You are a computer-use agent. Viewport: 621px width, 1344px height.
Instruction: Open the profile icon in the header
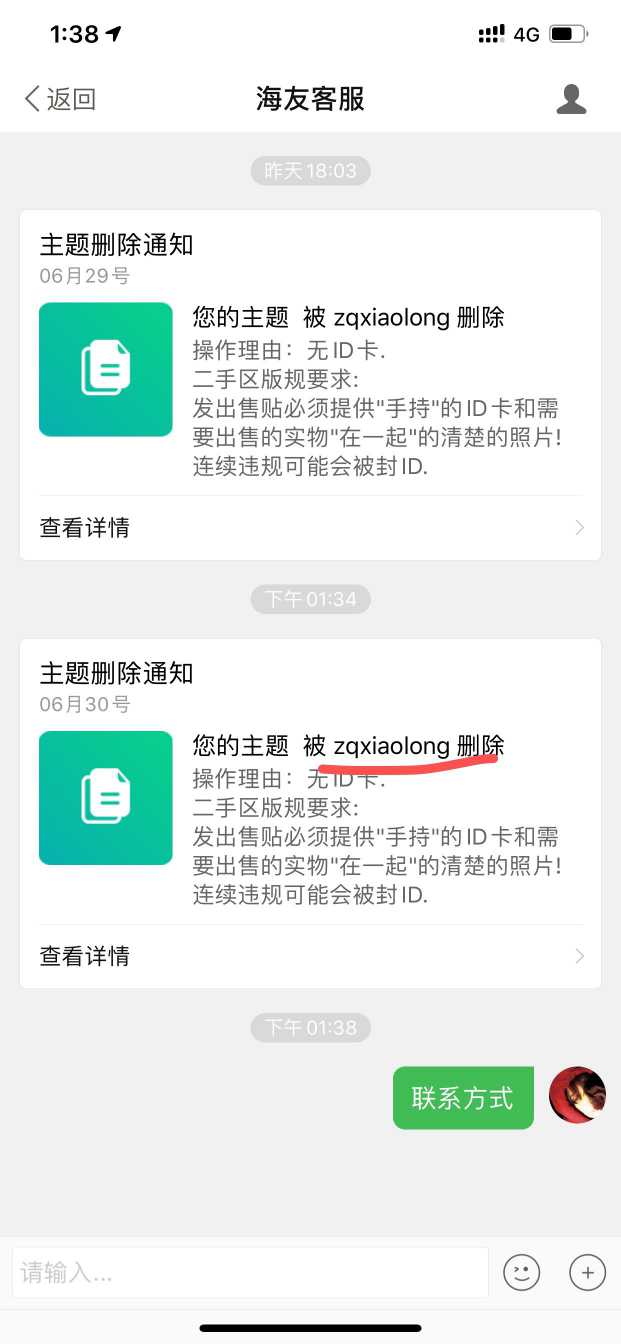(571, 99)
